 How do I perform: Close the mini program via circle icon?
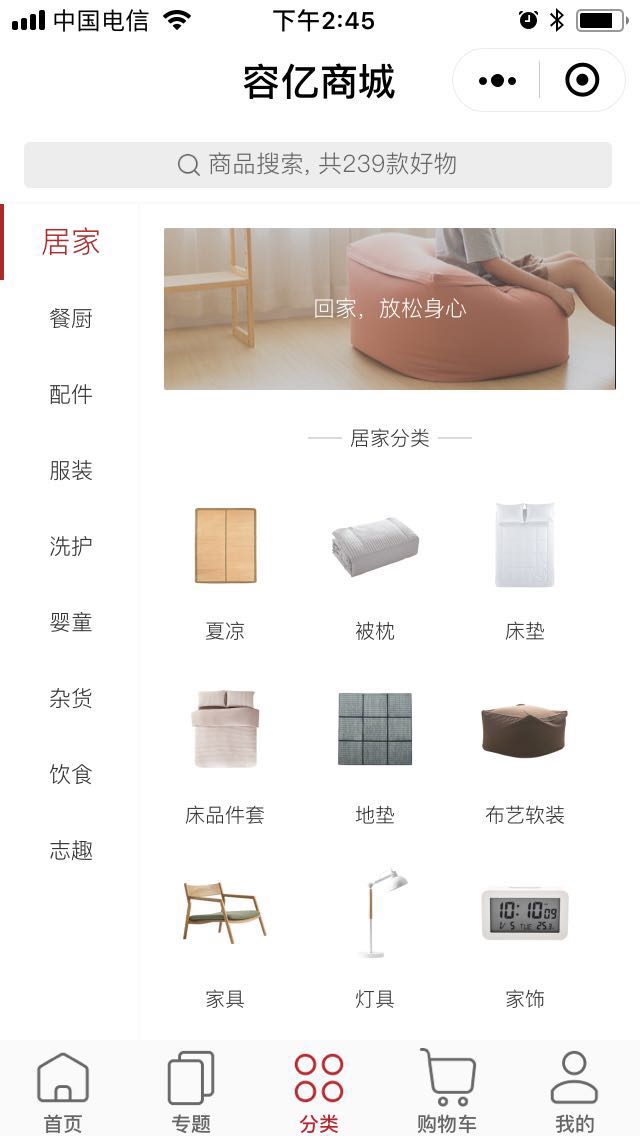(582, 80)
